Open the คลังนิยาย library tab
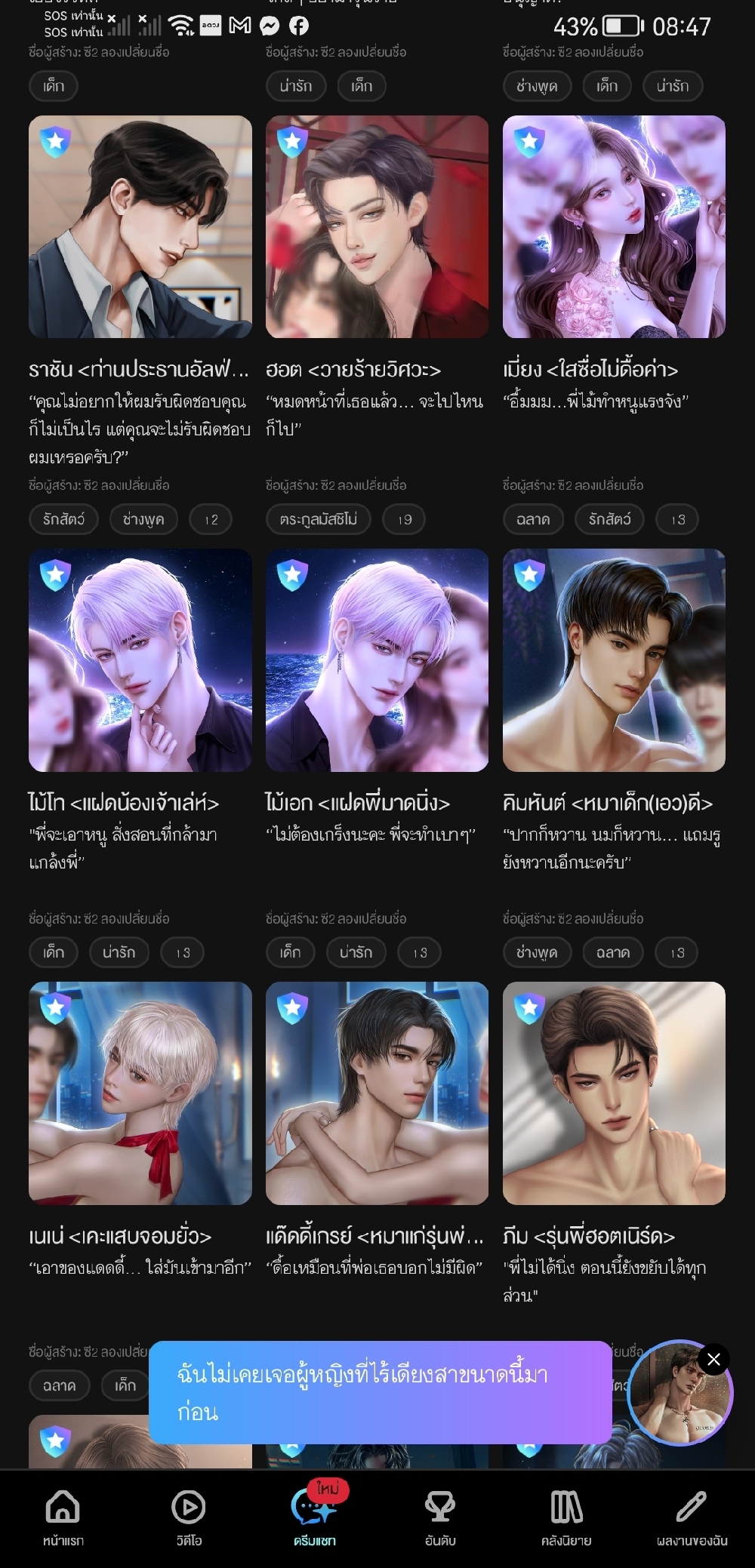 point(566,1517)
